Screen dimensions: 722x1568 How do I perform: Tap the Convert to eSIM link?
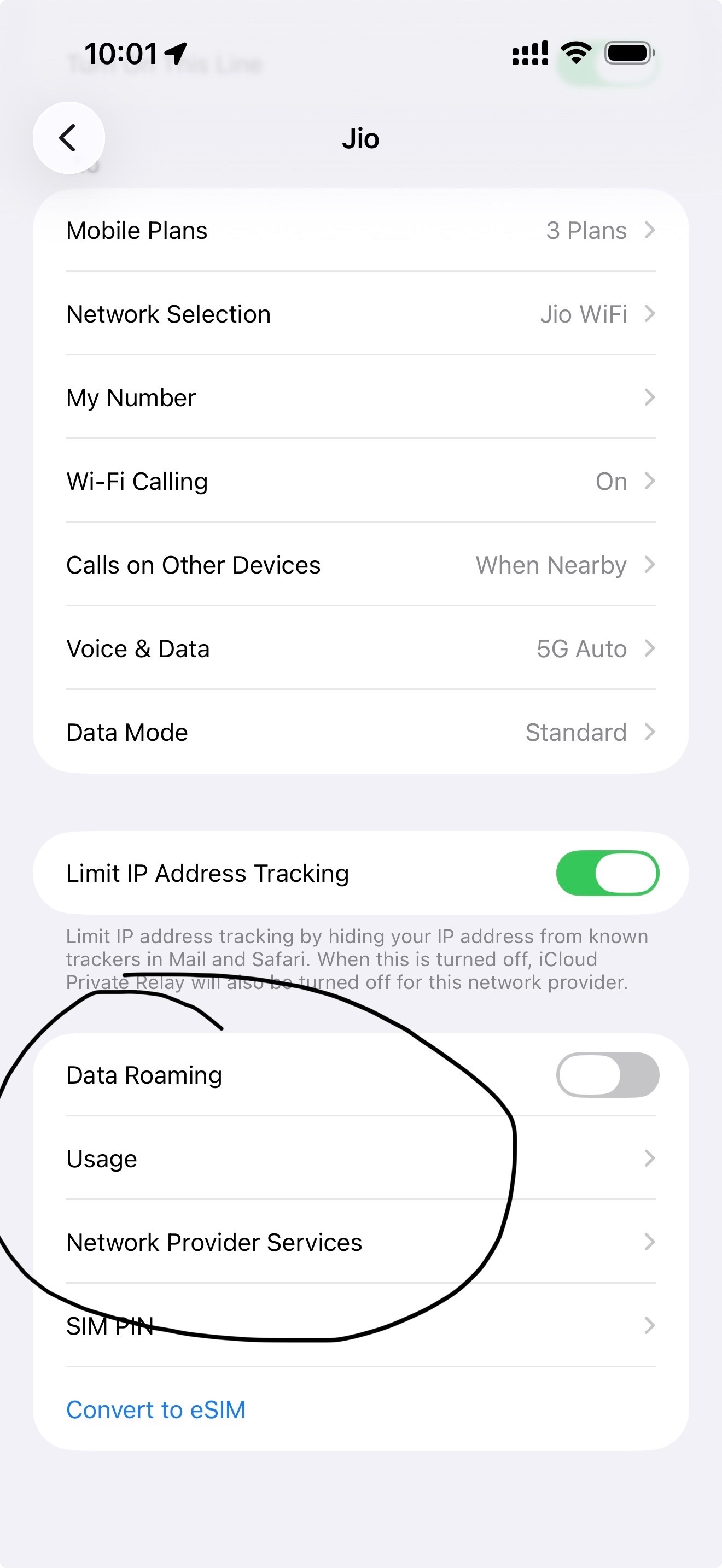tap(156, 1410)
